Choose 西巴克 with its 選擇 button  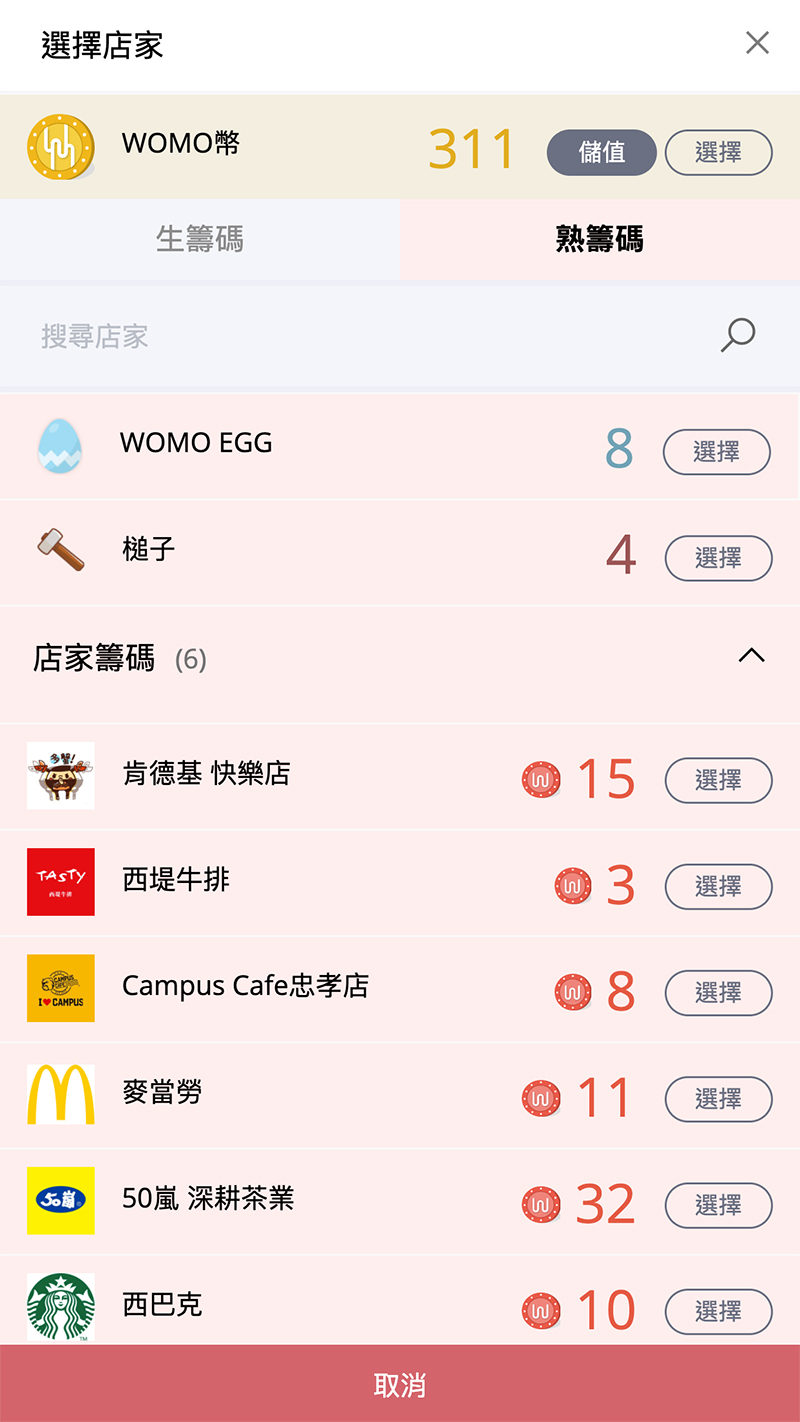pyautogui.click(x=718, y=1311)
